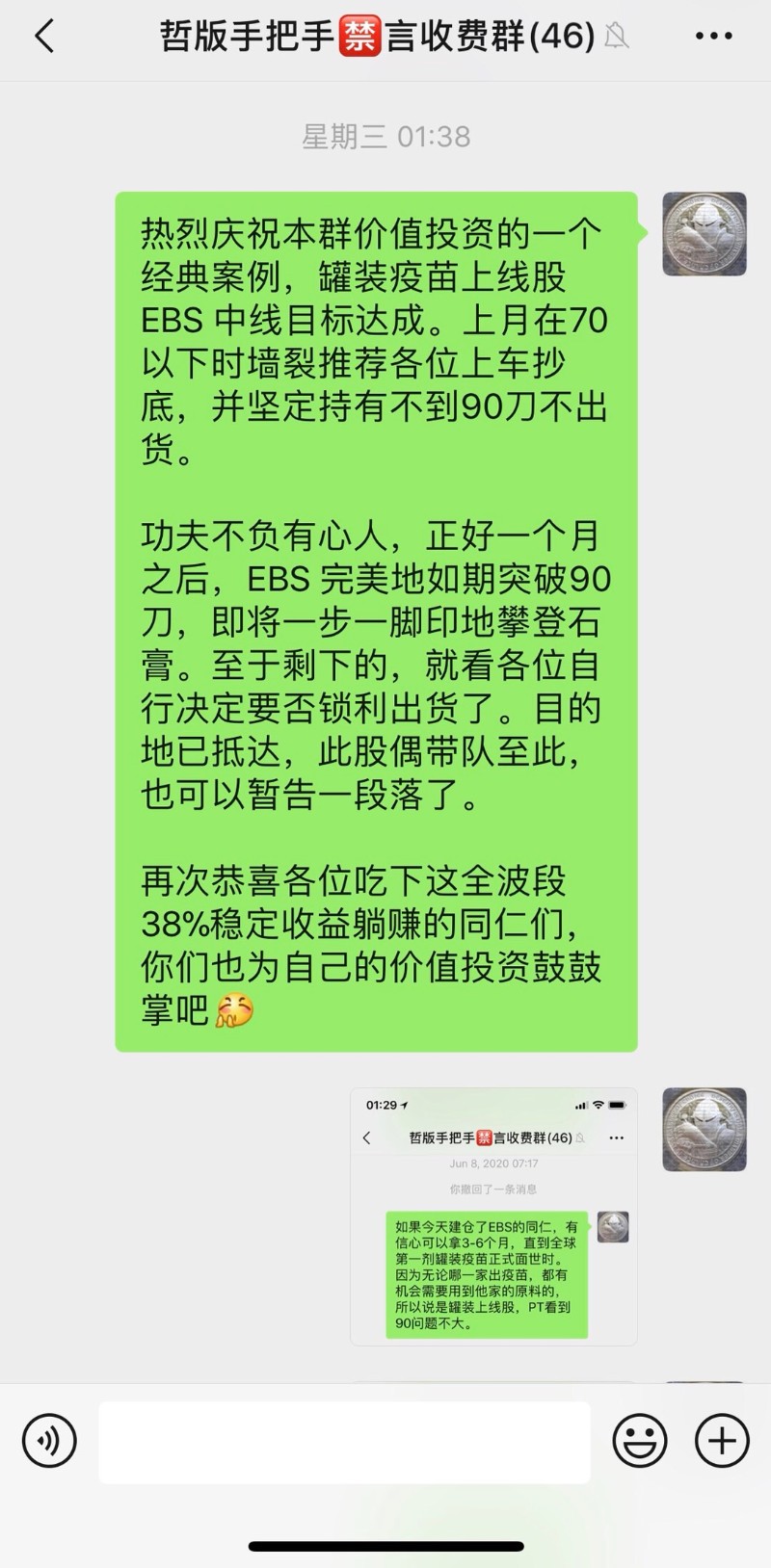Open the plus attachments menu
Screen dimensions: 771x1568
(722, 1441)
